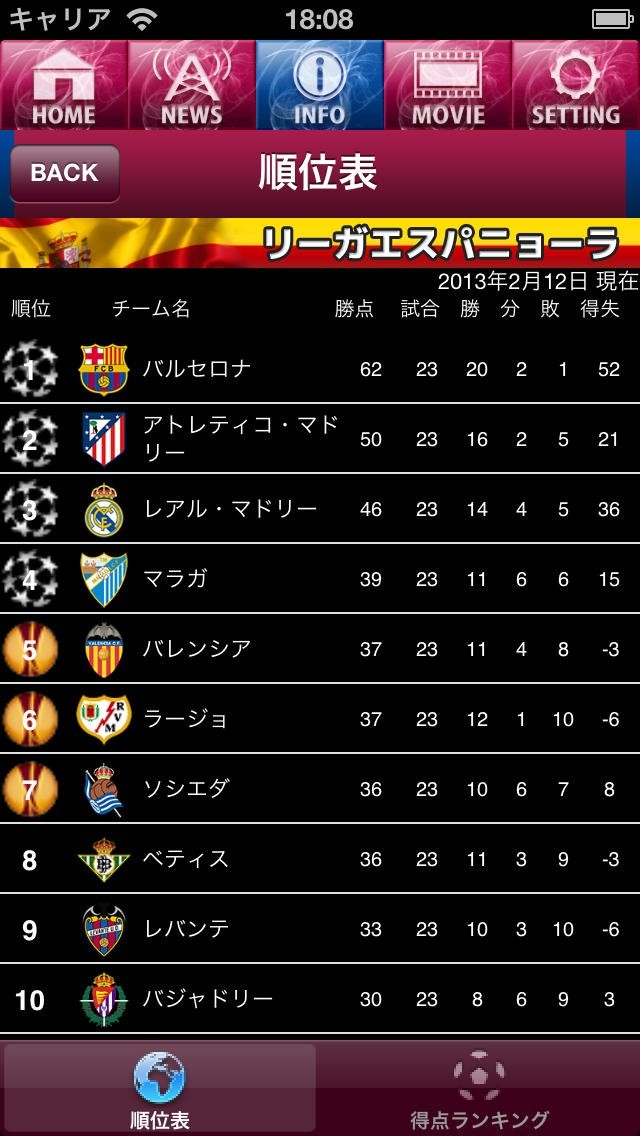The width and height of the screenshot is (640, 1136).
Task: Go to the HOME tab
Action: [x=64, y=86]
